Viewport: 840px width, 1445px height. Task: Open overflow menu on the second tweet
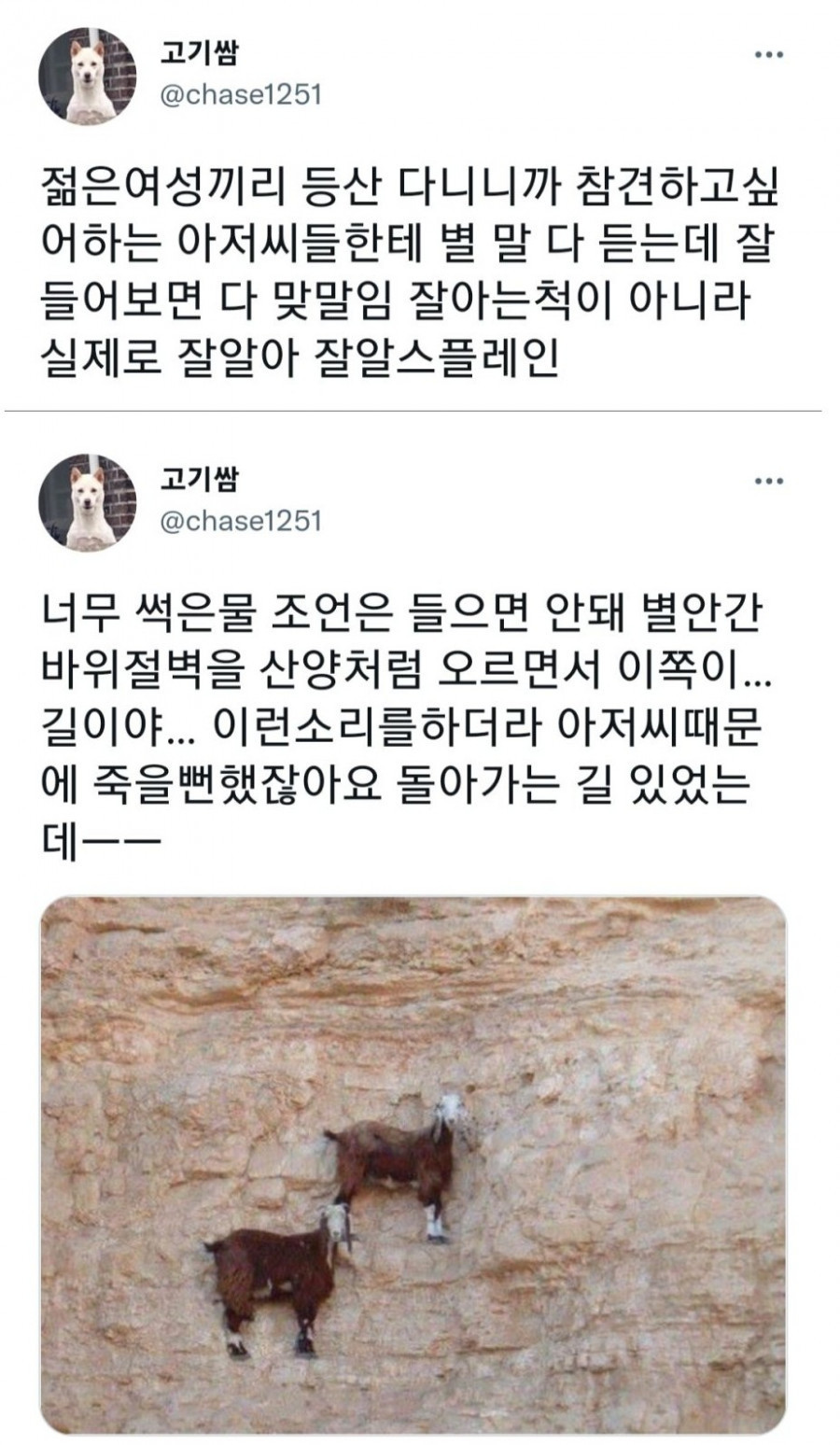click(768, 481)
